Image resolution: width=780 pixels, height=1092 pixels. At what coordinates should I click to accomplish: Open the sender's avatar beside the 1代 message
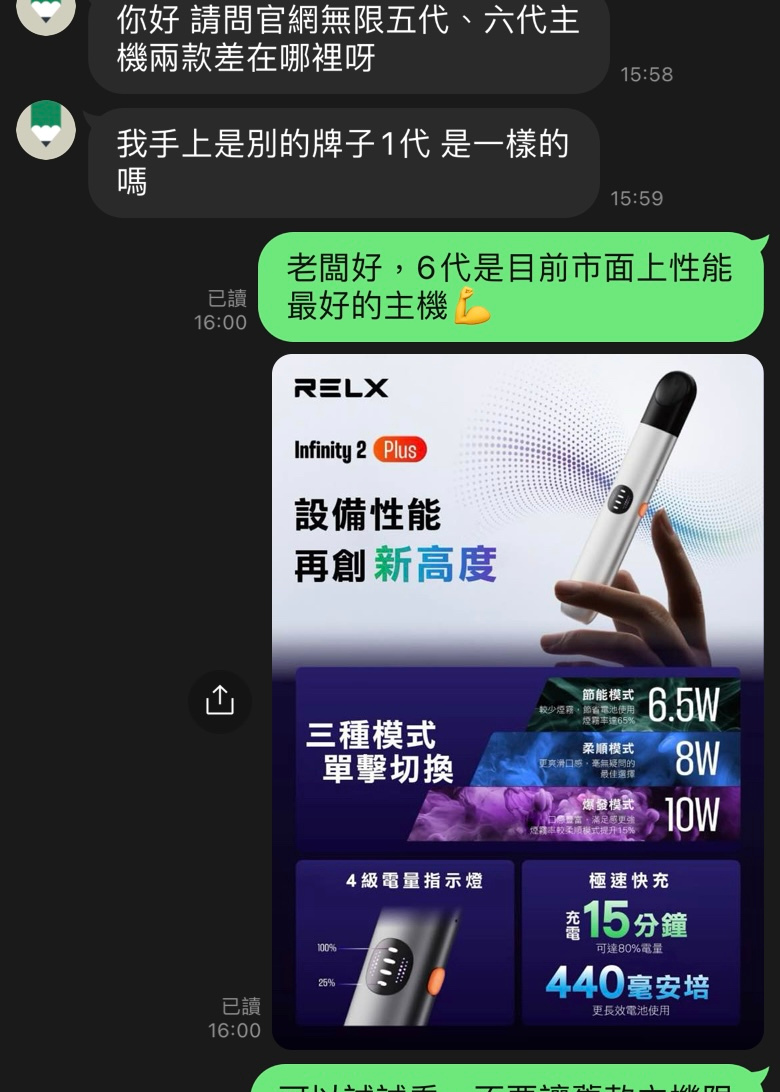click(46, 130)
